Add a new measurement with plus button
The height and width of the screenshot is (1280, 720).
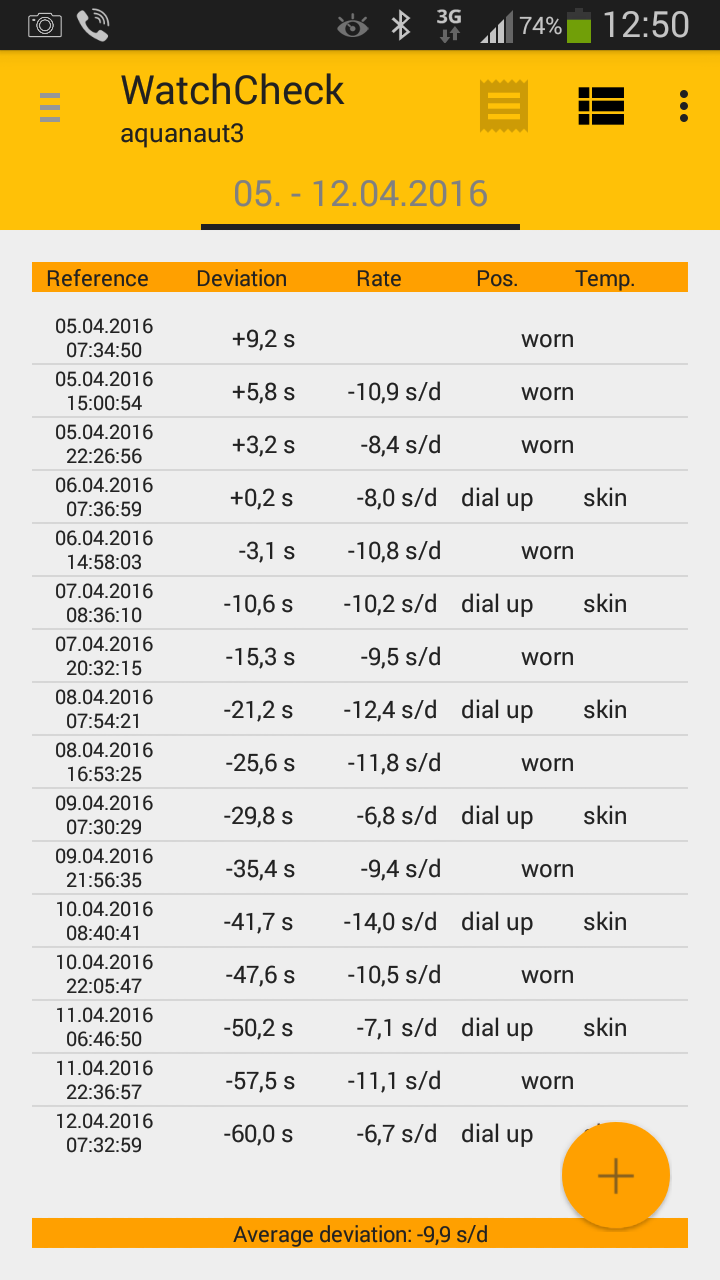point(616,1176)
